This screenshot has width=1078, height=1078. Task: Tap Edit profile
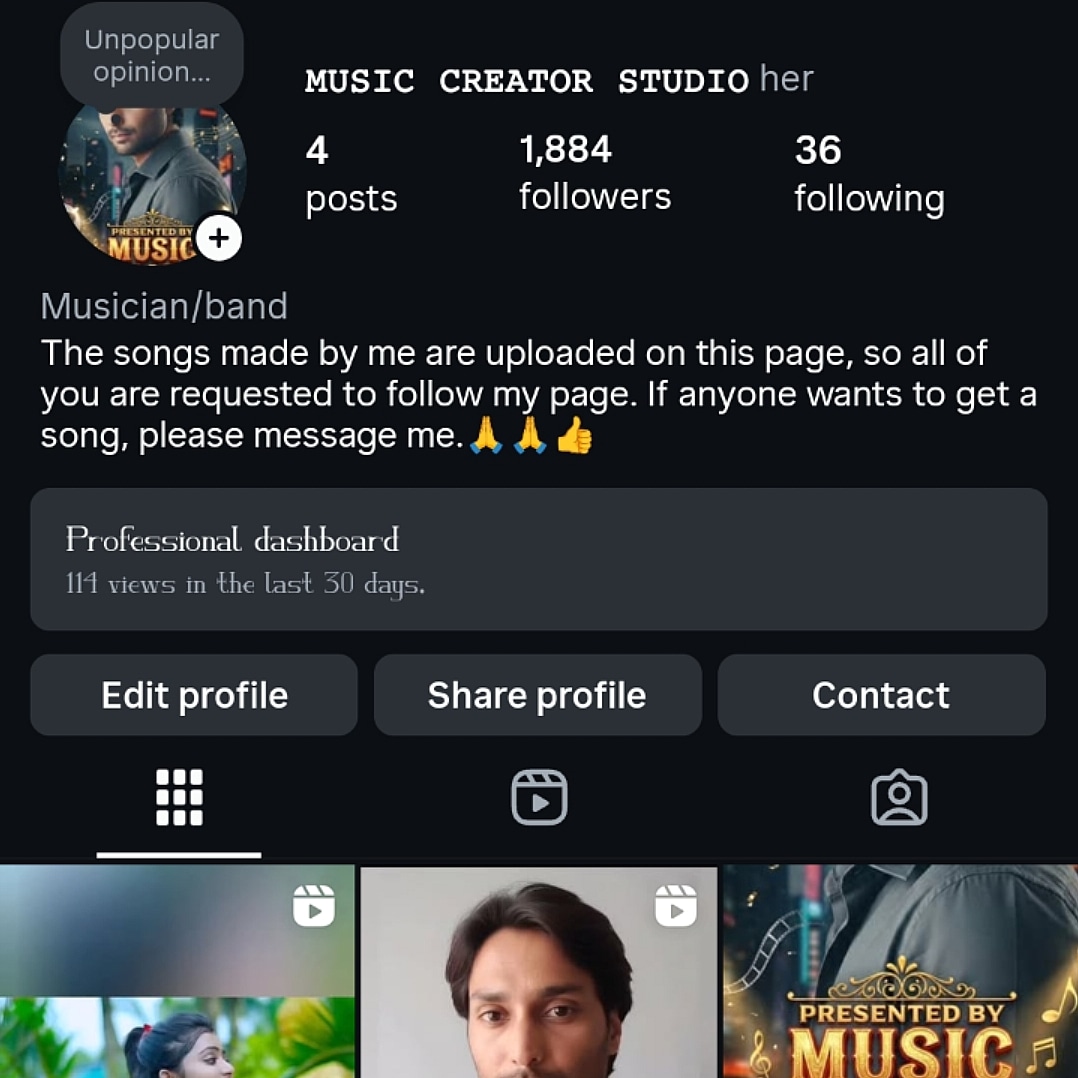194,695
